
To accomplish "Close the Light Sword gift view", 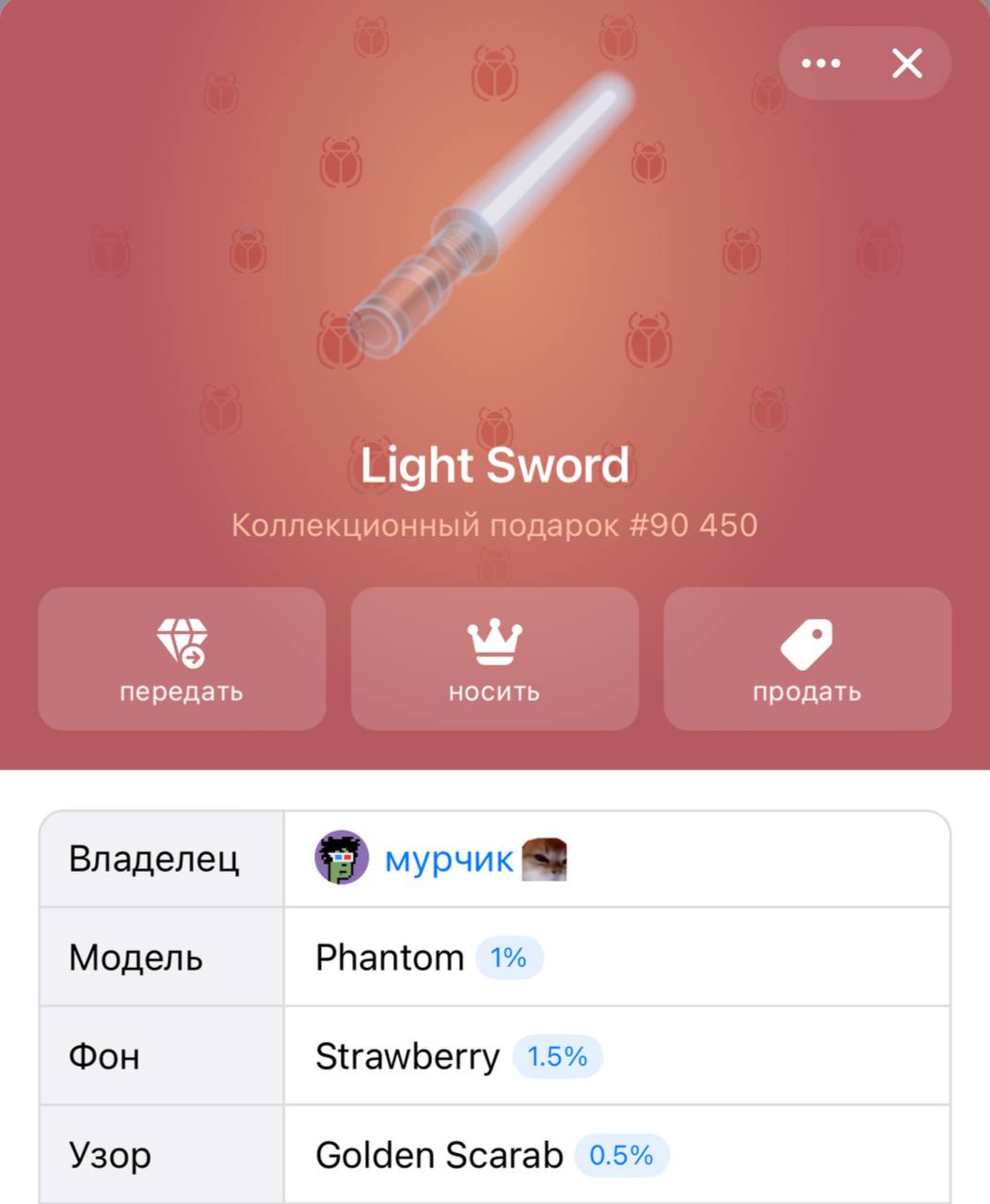I will (x=907, y=64).
